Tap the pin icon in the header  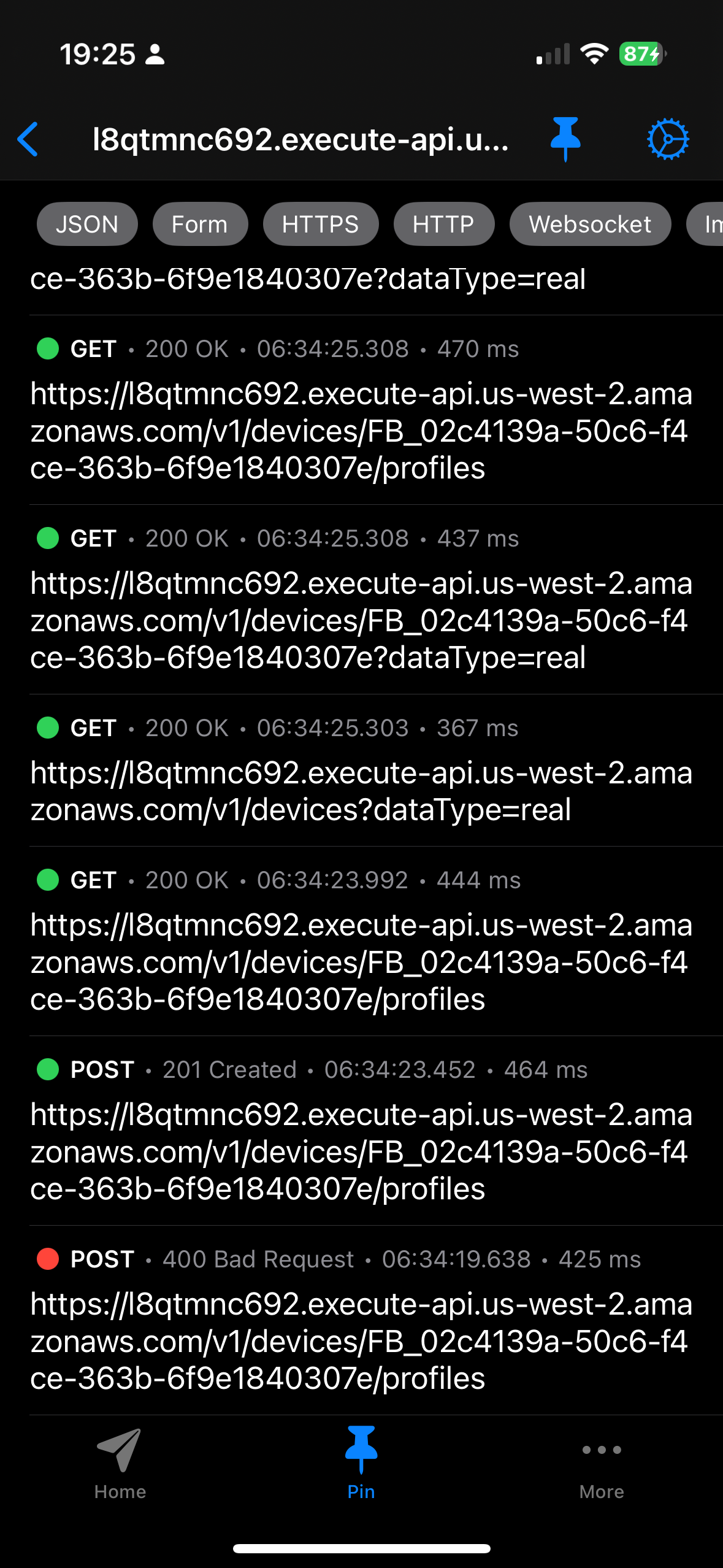565,139
